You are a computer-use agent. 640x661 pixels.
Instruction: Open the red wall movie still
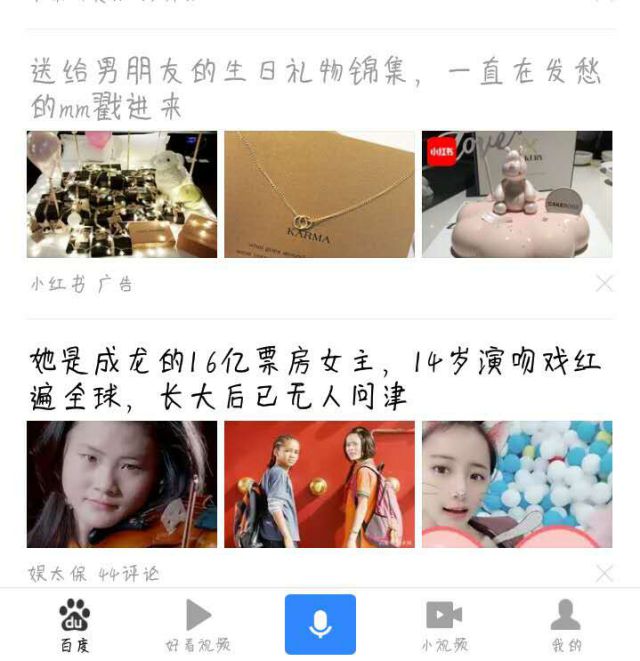tap(318, 484)
